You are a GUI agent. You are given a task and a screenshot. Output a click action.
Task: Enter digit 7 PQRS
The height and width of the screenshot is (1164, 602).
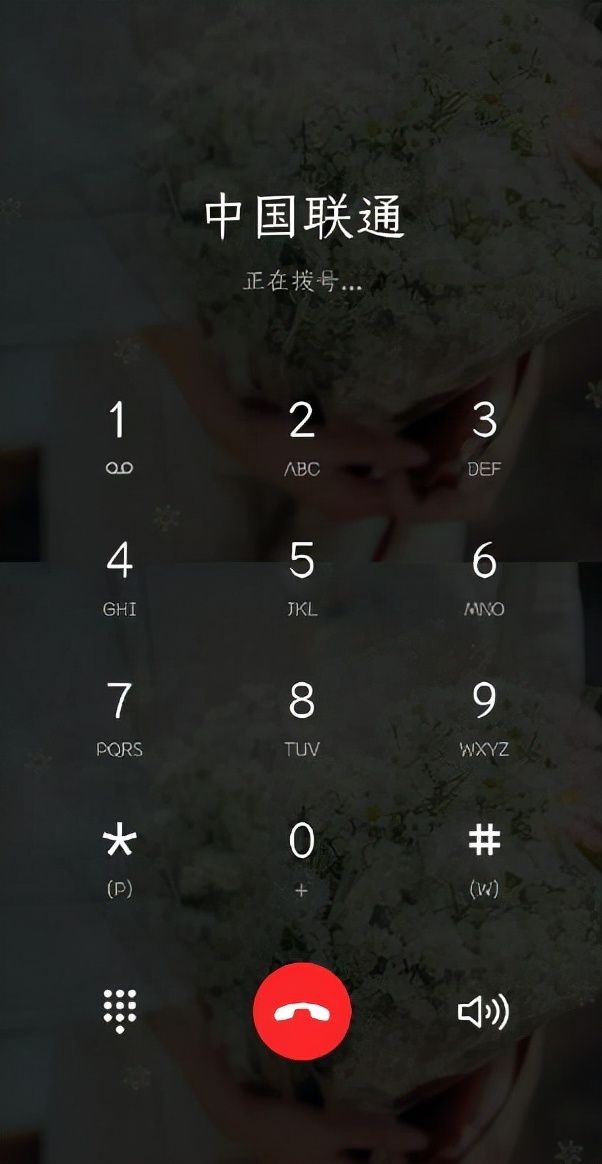(119, 716)
